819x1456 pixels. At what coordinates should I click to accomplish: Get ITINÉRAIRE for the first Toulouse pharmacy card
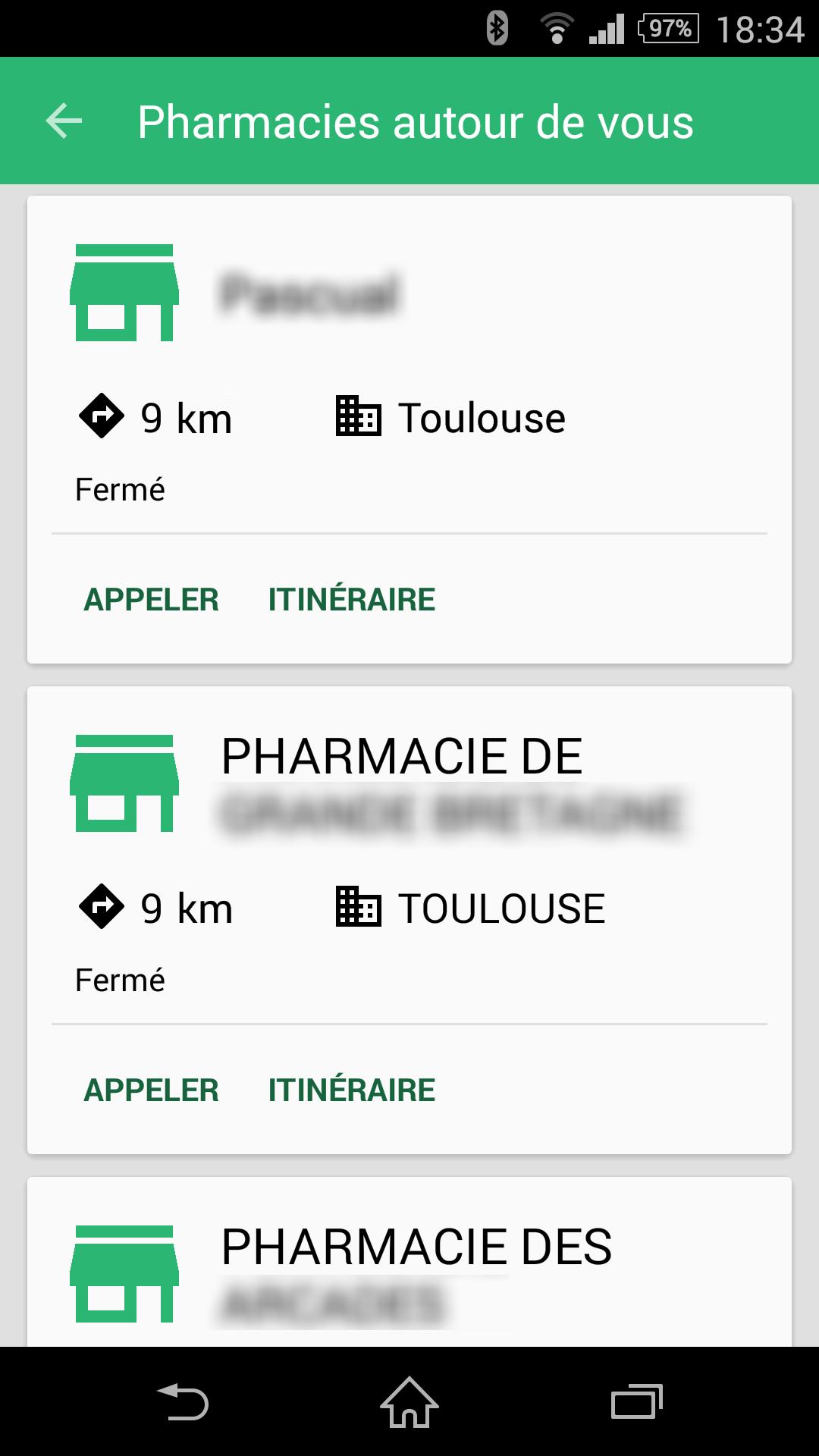tap(352, 600)
